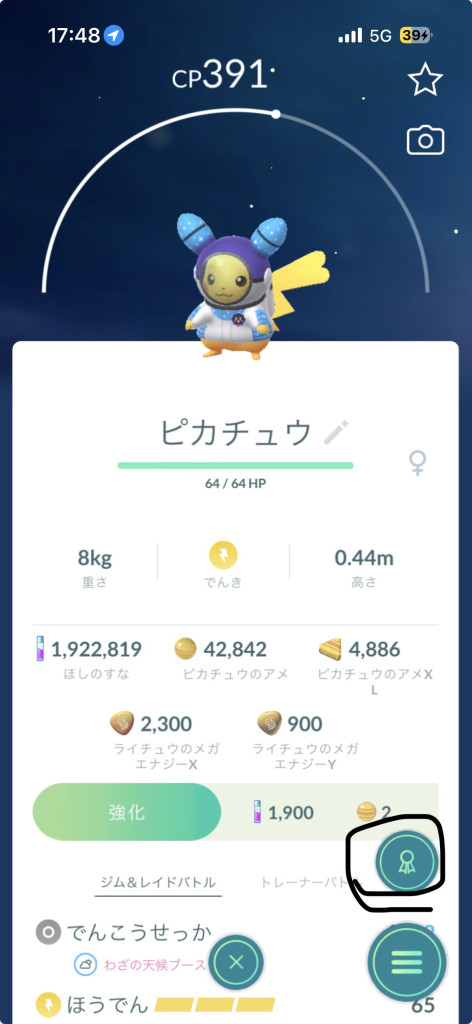This screenshot has width=472, height=1024.
Task: Open the camera icon for an AR photo
Action: click(x=426, y=140)
